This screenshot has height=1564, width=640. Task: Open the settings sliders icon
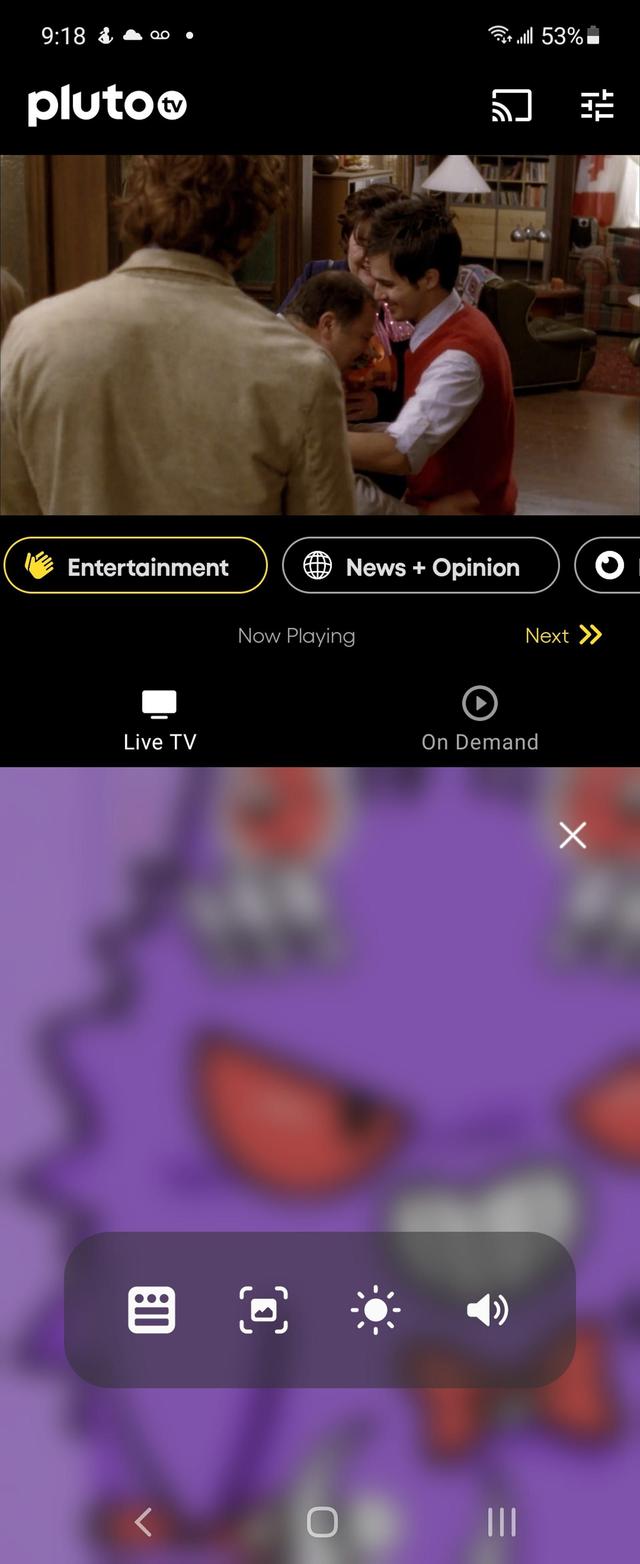597,105
